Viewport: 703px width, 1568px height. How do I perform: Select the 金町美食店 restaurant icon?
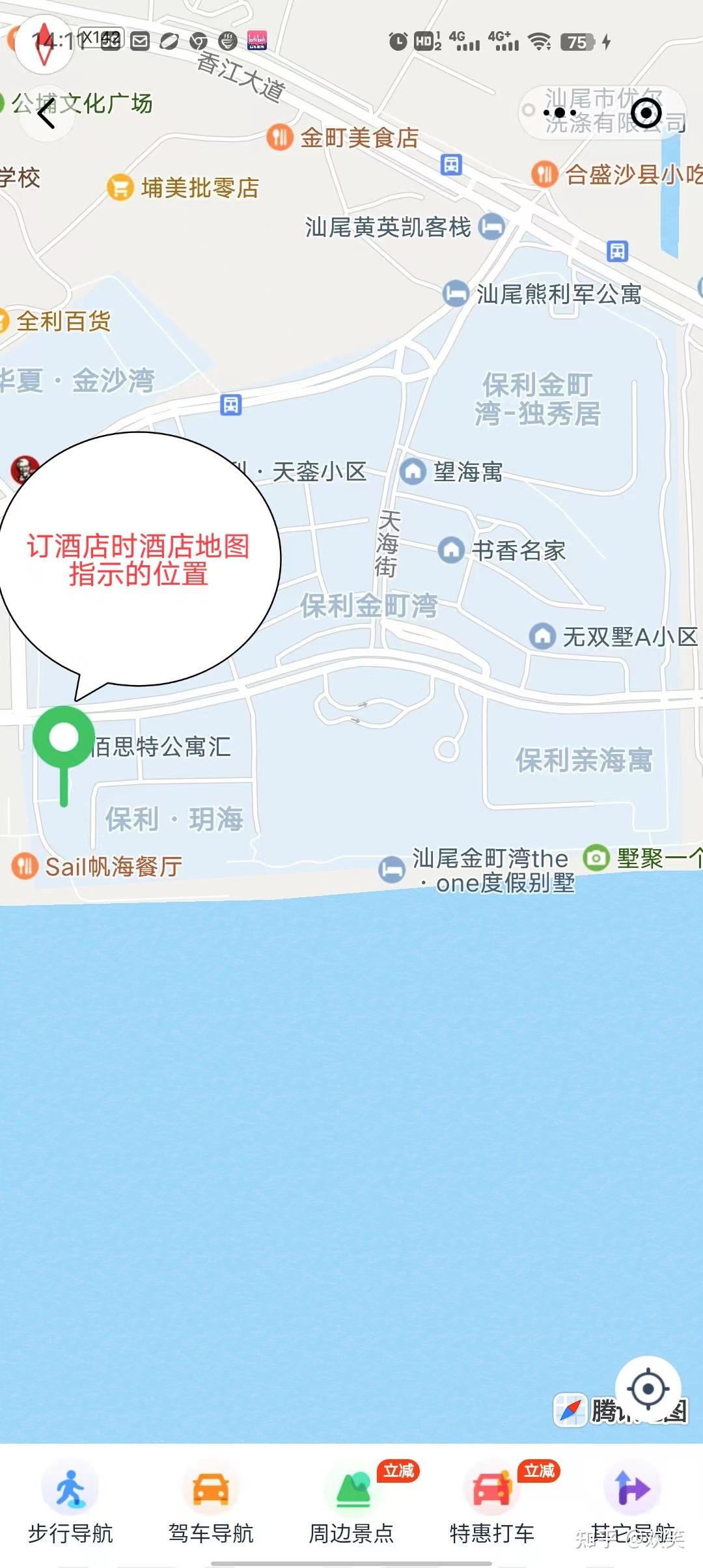[x=280, y=138]
